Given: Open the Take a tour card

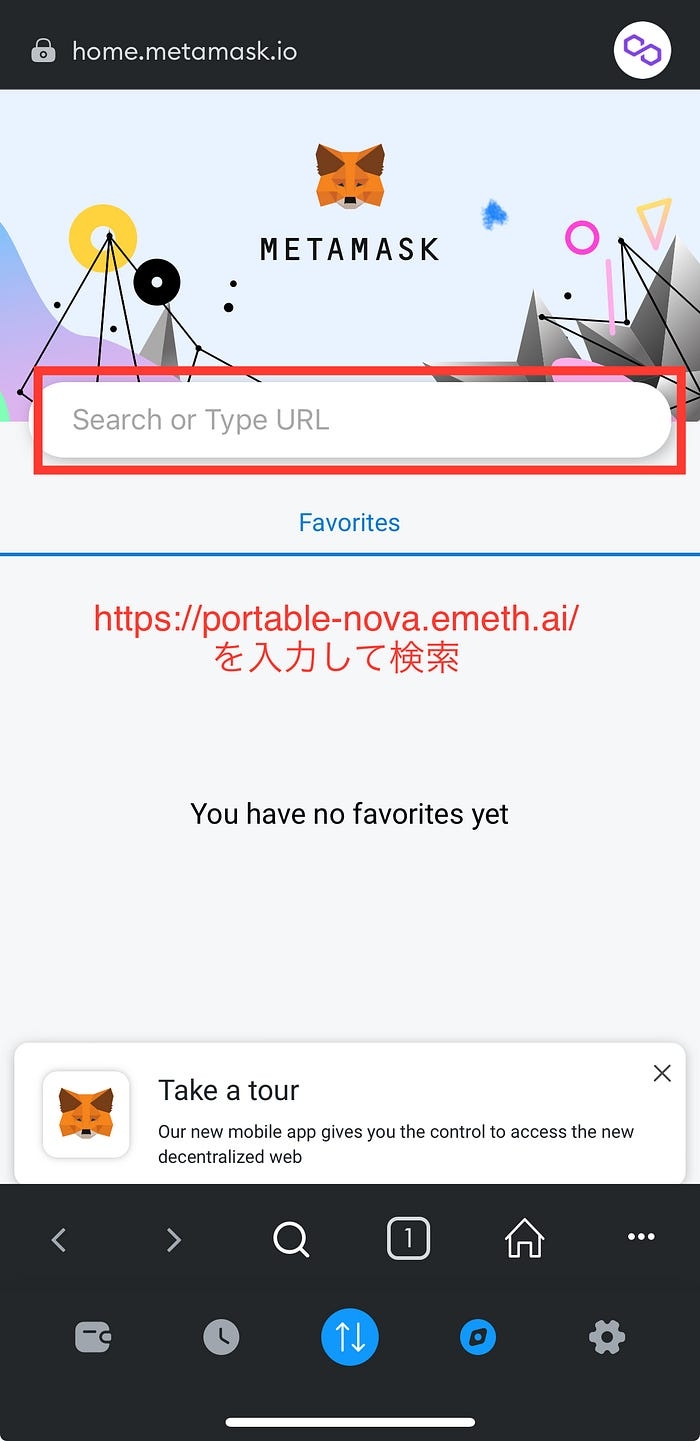Looking at the screenshot, I should (x=350, y=1115).
